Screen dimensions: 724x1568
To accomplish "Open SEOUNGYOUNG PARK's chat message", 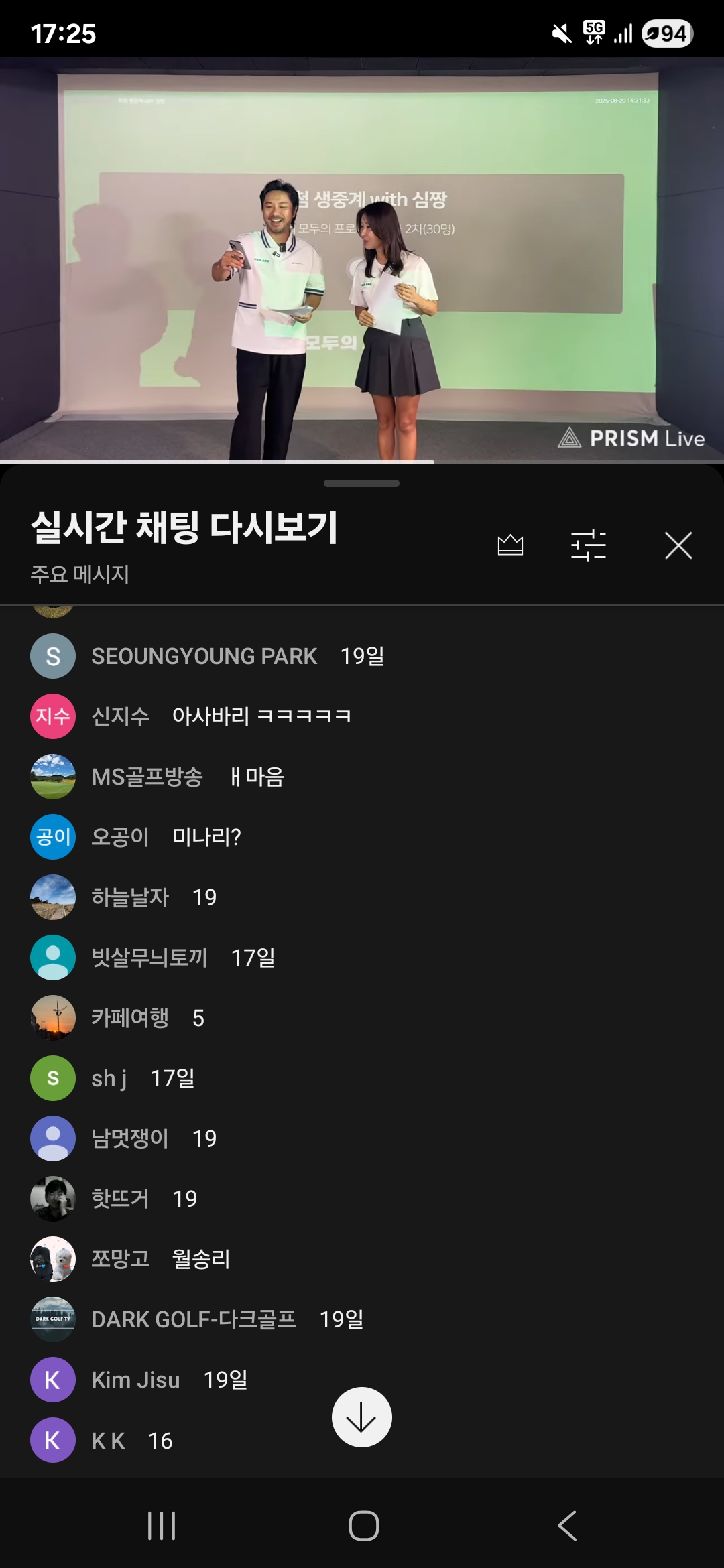I will [x=238, y=656].
